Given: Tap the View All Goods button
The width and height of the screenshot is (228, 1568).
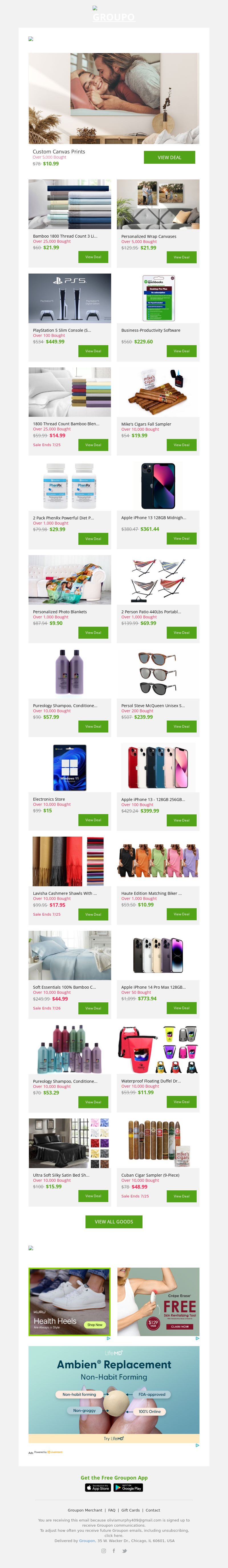Looking at the screenshot, I should (114, 1222).
